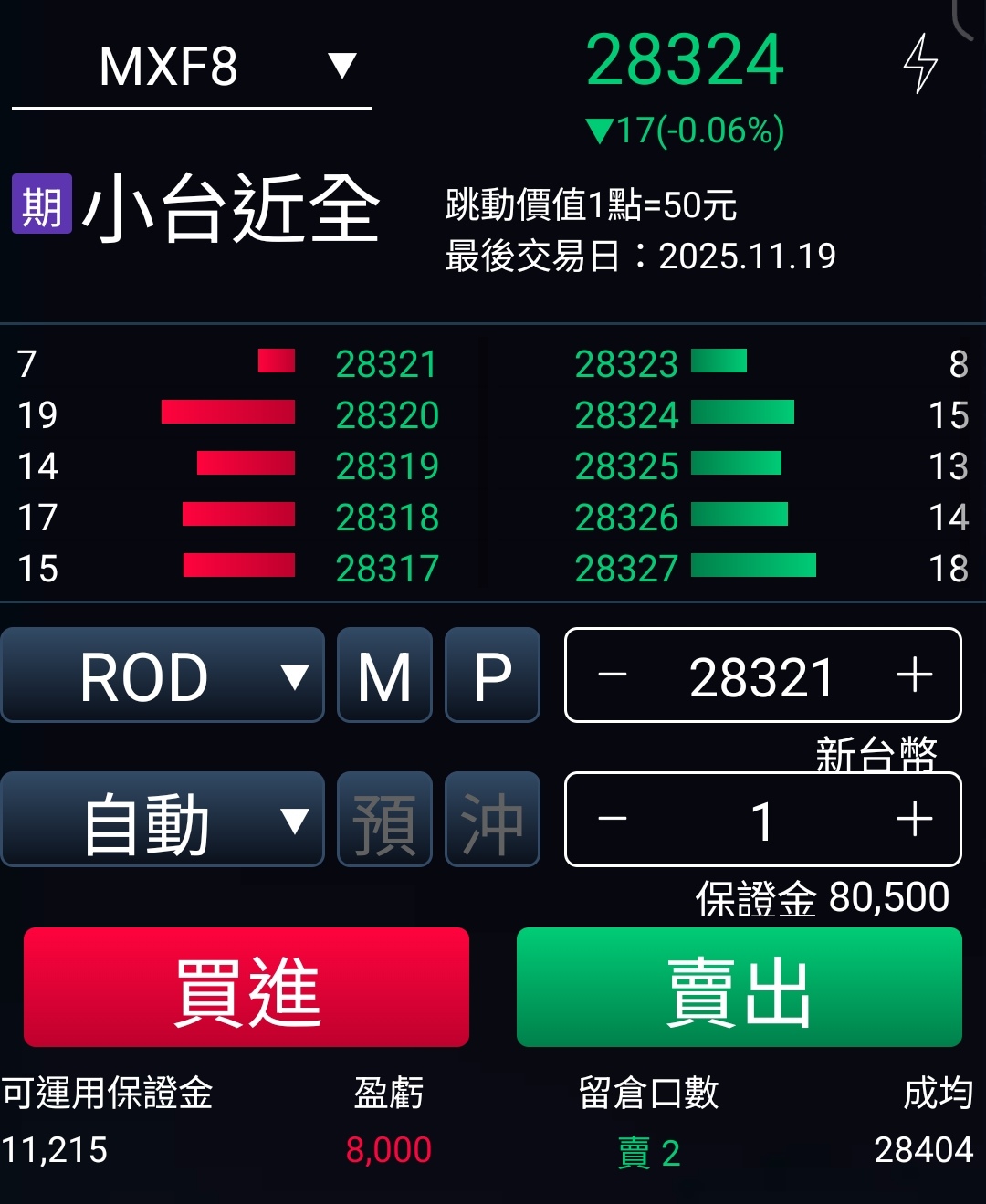Open the ROD order type dropdown
Image resolution: width=986 pixels, height=1204 pixels.
coord(163,676)
